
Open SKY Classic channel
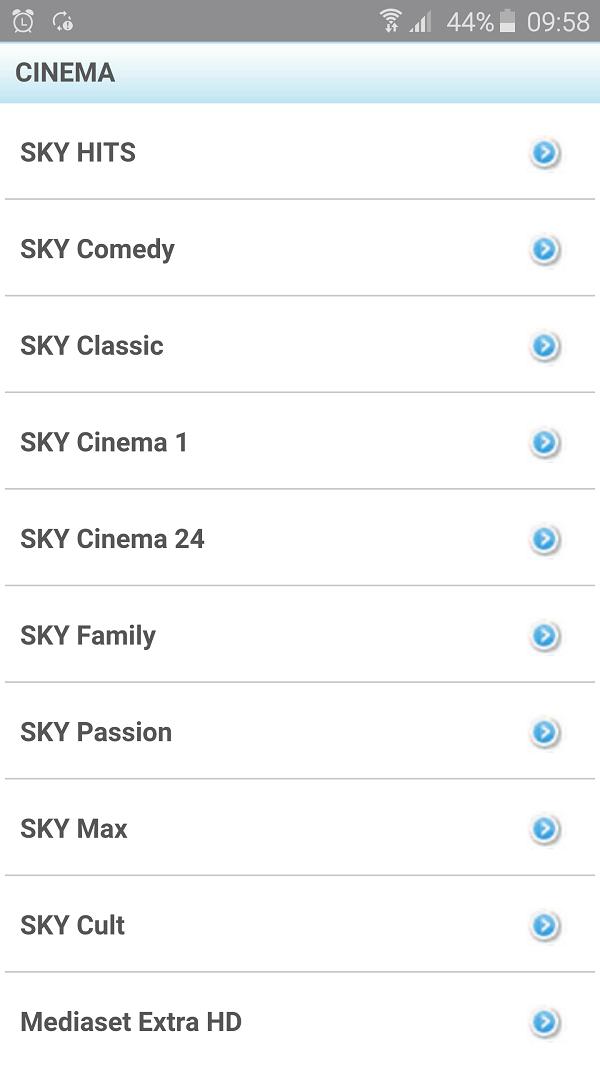pos(300,346)
